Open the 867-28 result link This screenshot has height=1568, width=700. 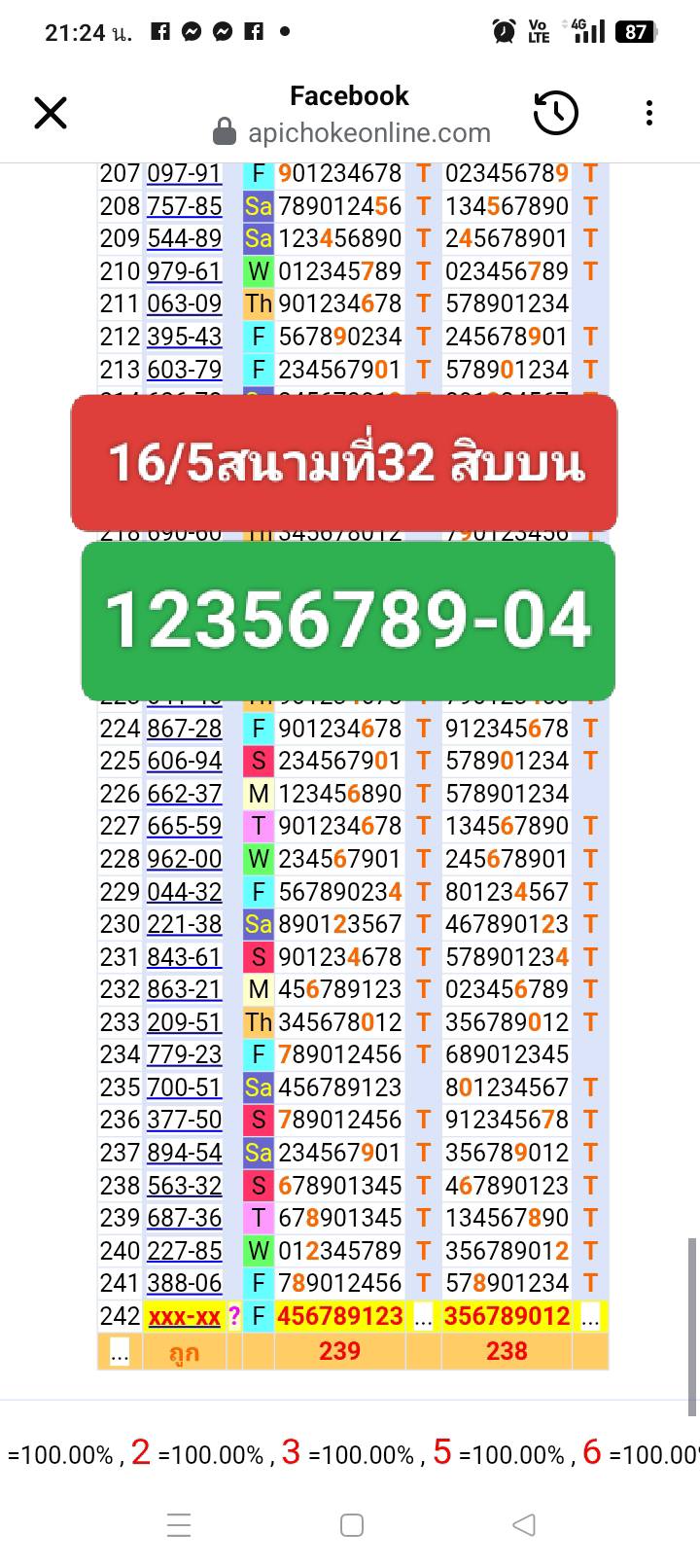pos(185,729)
